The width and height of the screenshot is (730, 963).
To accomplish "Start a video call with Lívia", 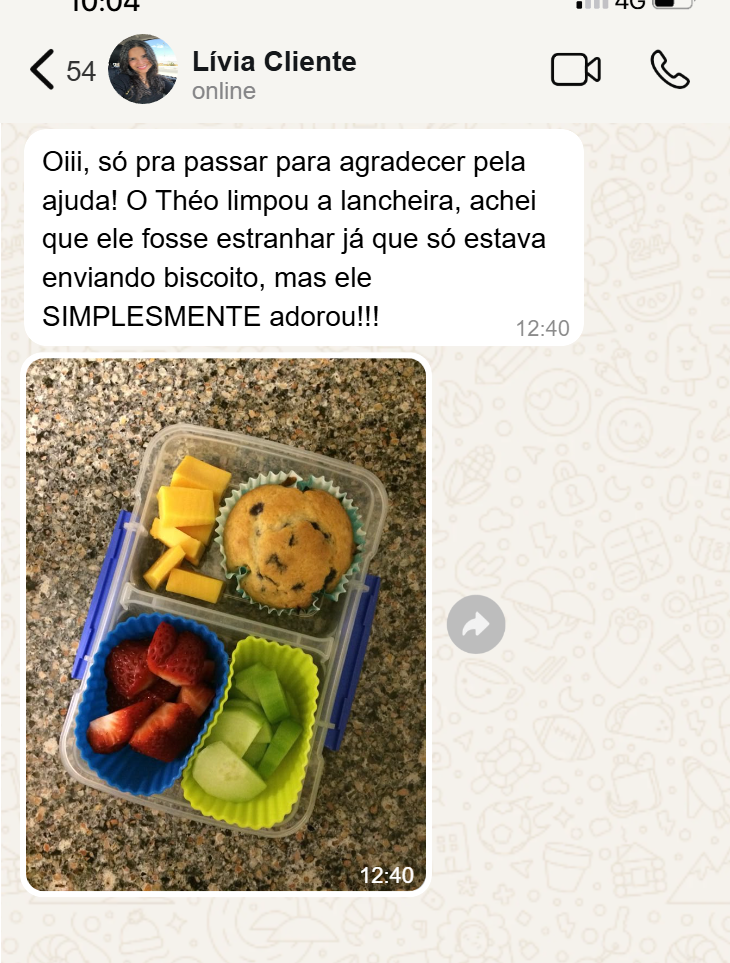I will [576, 70].
